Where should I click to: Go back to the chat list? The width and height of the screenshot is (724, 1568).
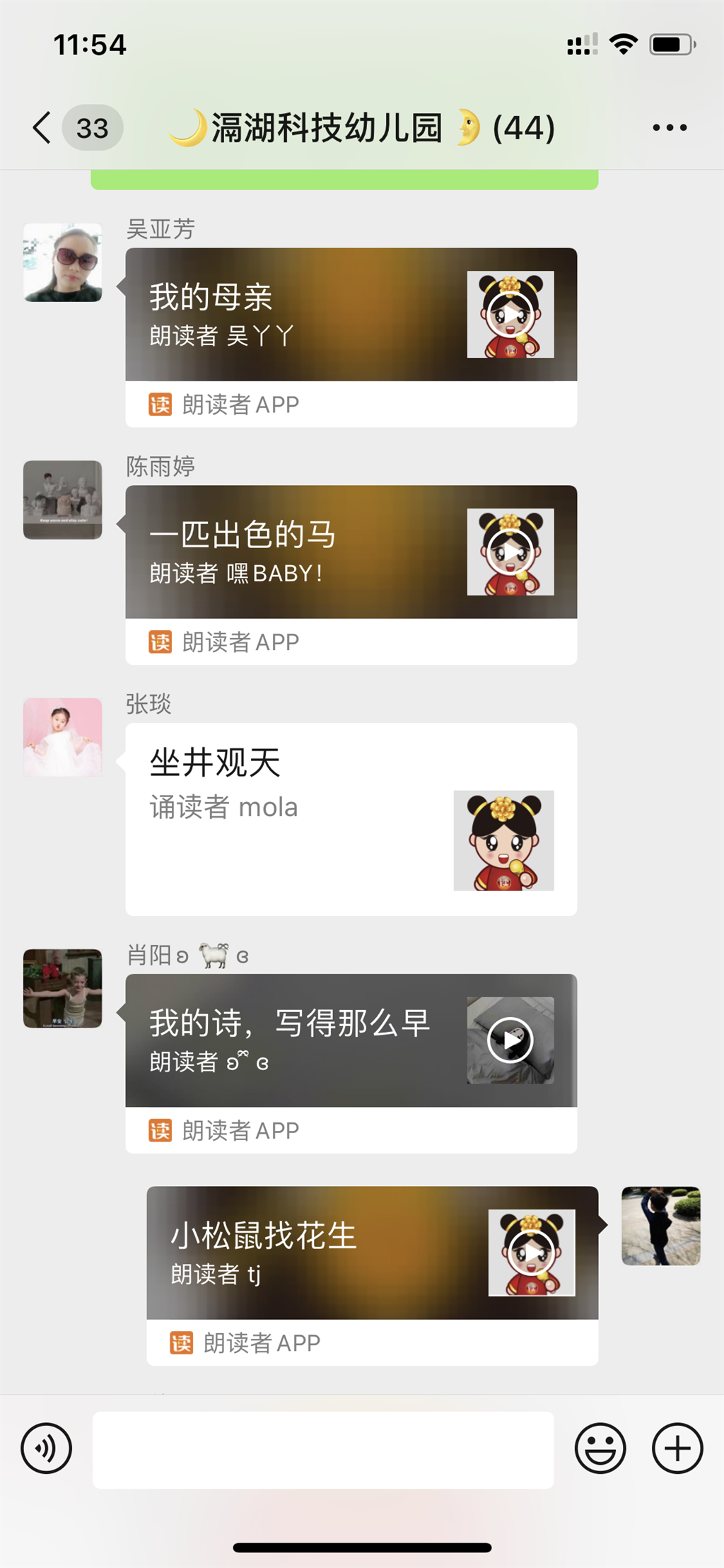42,128
